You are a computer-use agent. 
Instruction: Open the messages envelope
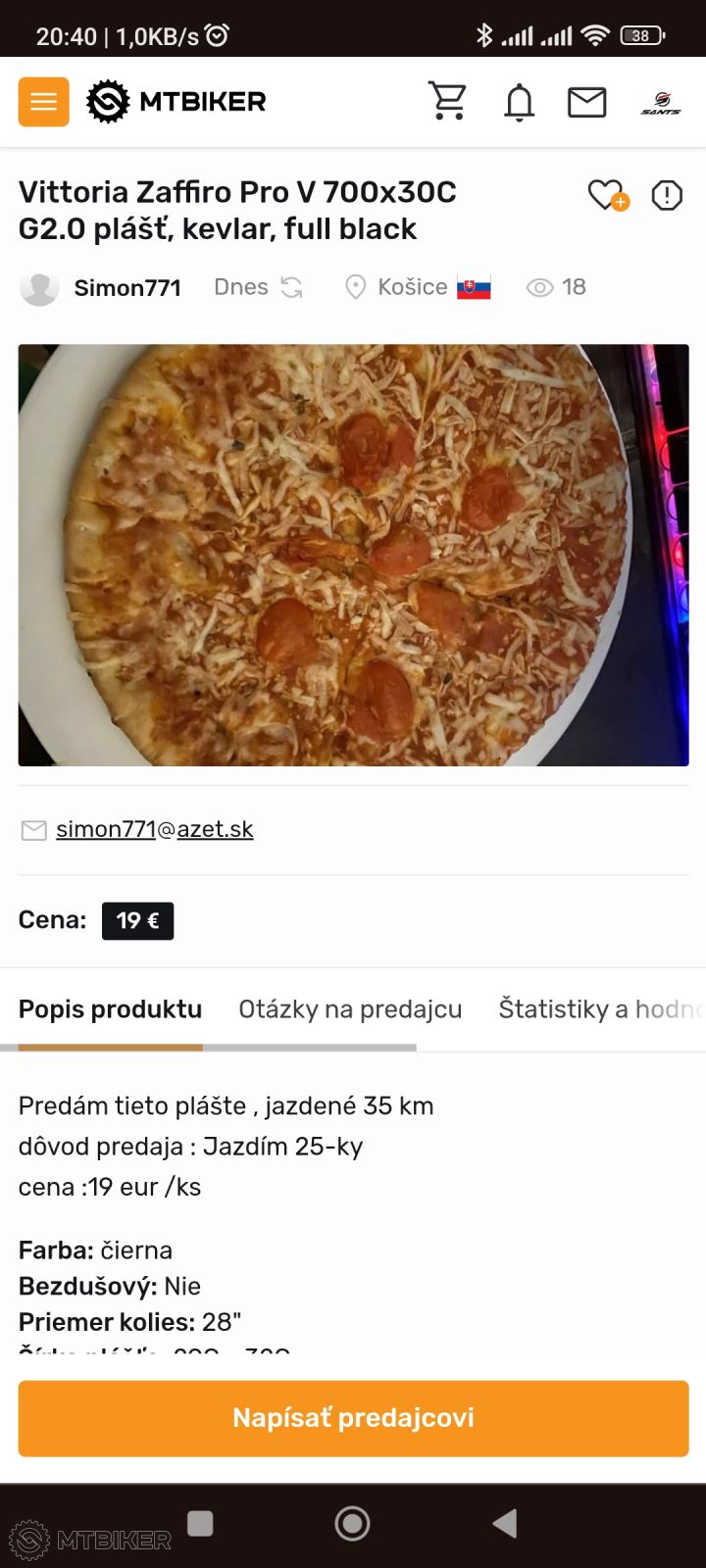[586, 102]
